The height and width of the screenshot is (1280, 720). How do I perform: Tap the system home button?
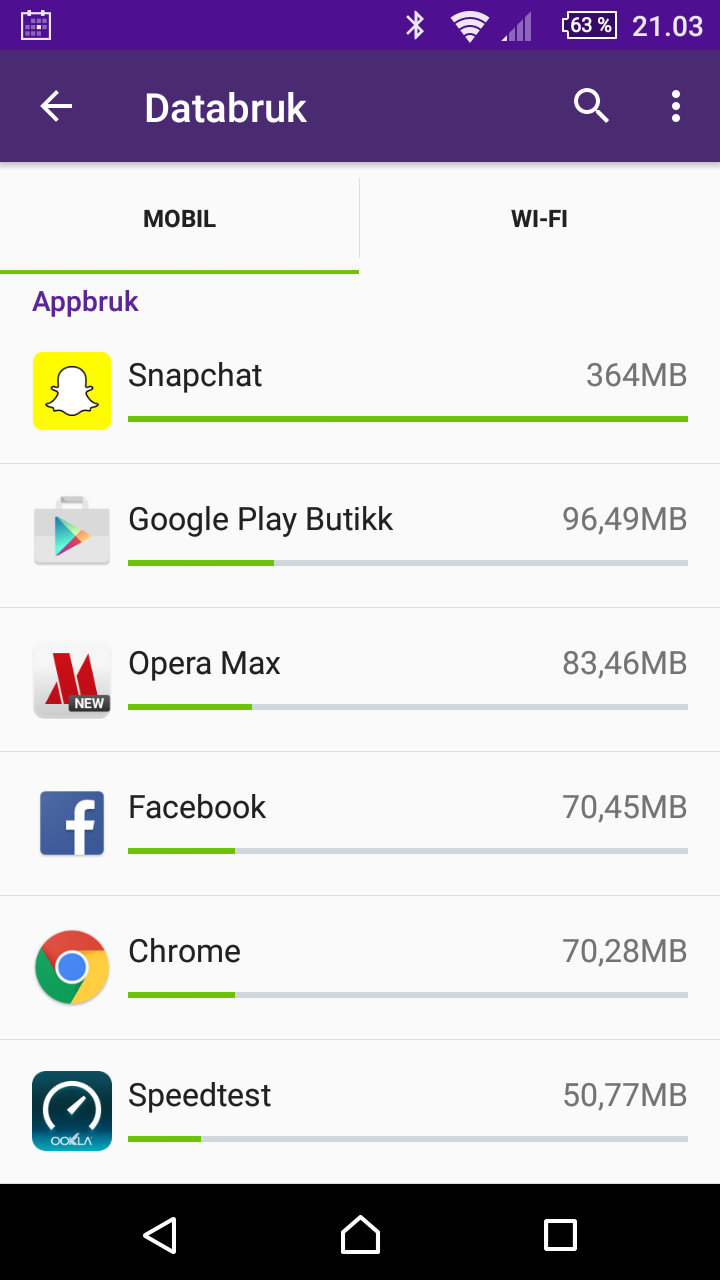click(x=360, y=1234)
